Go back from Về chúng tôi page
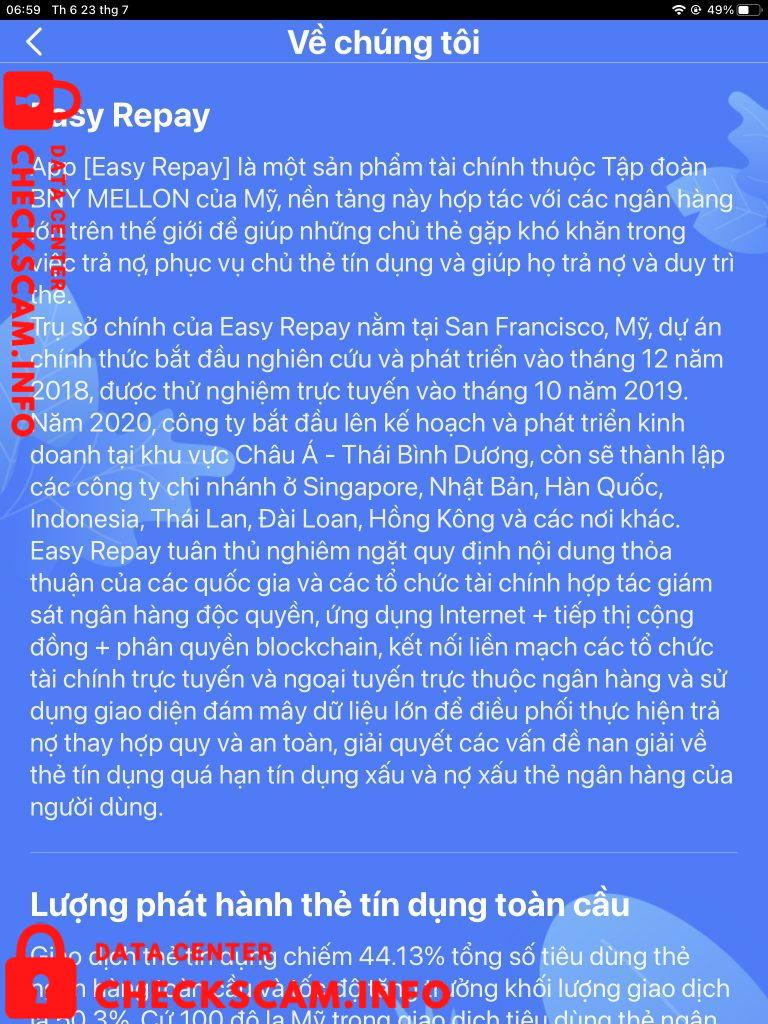 35,42
